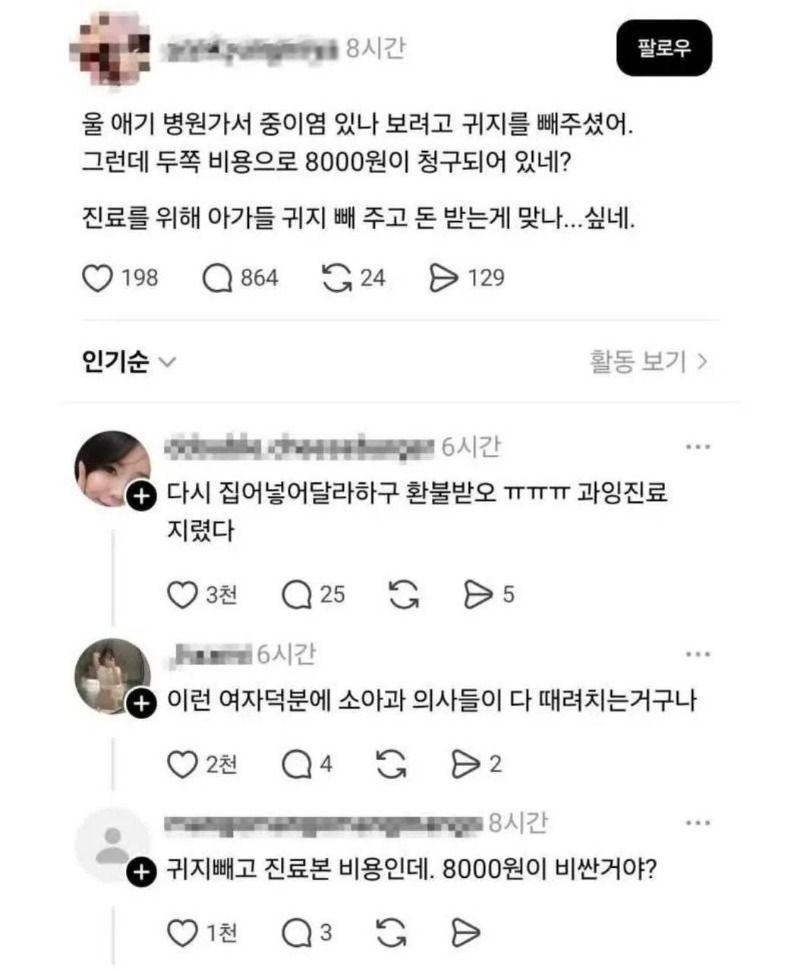Open the 864 comments on the post
Image resolution: width=800 pixels, height=972 pixels.
[x=217, y=278]
